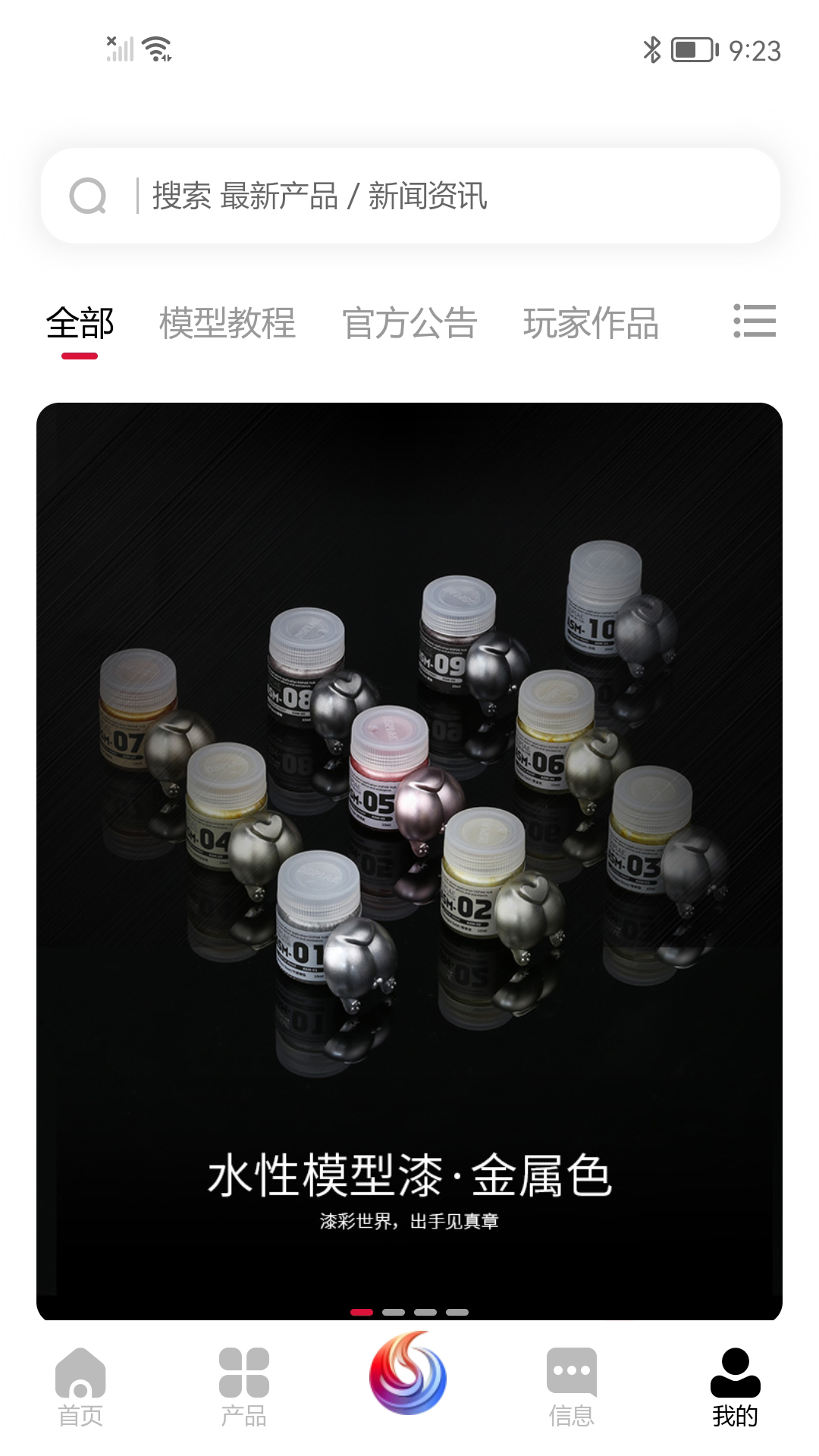
Task: Tap the center flame logo button
Action: tap(408, 1374)
